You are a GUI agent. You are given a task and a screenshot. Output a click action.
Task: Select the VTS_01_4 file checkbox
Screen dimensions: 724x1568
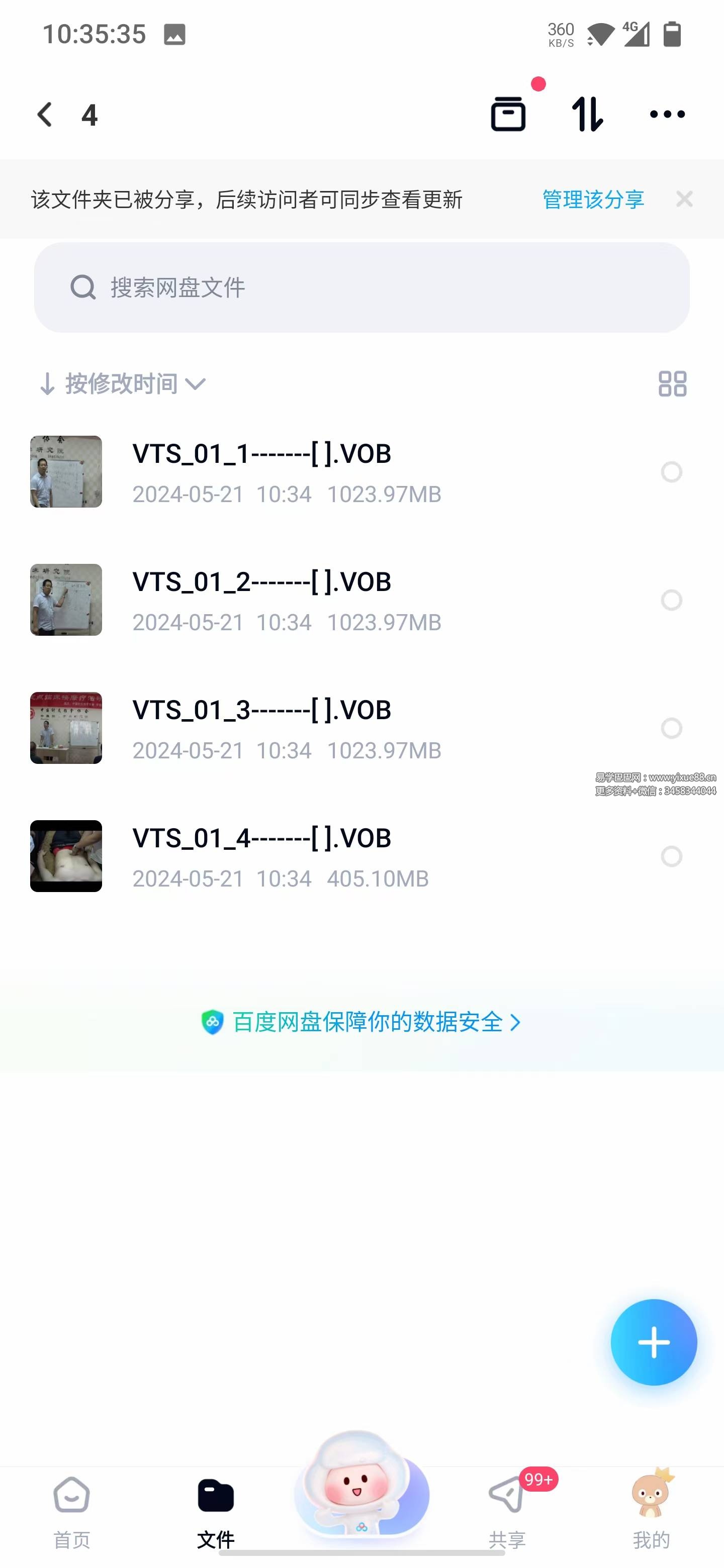[672, 856]
